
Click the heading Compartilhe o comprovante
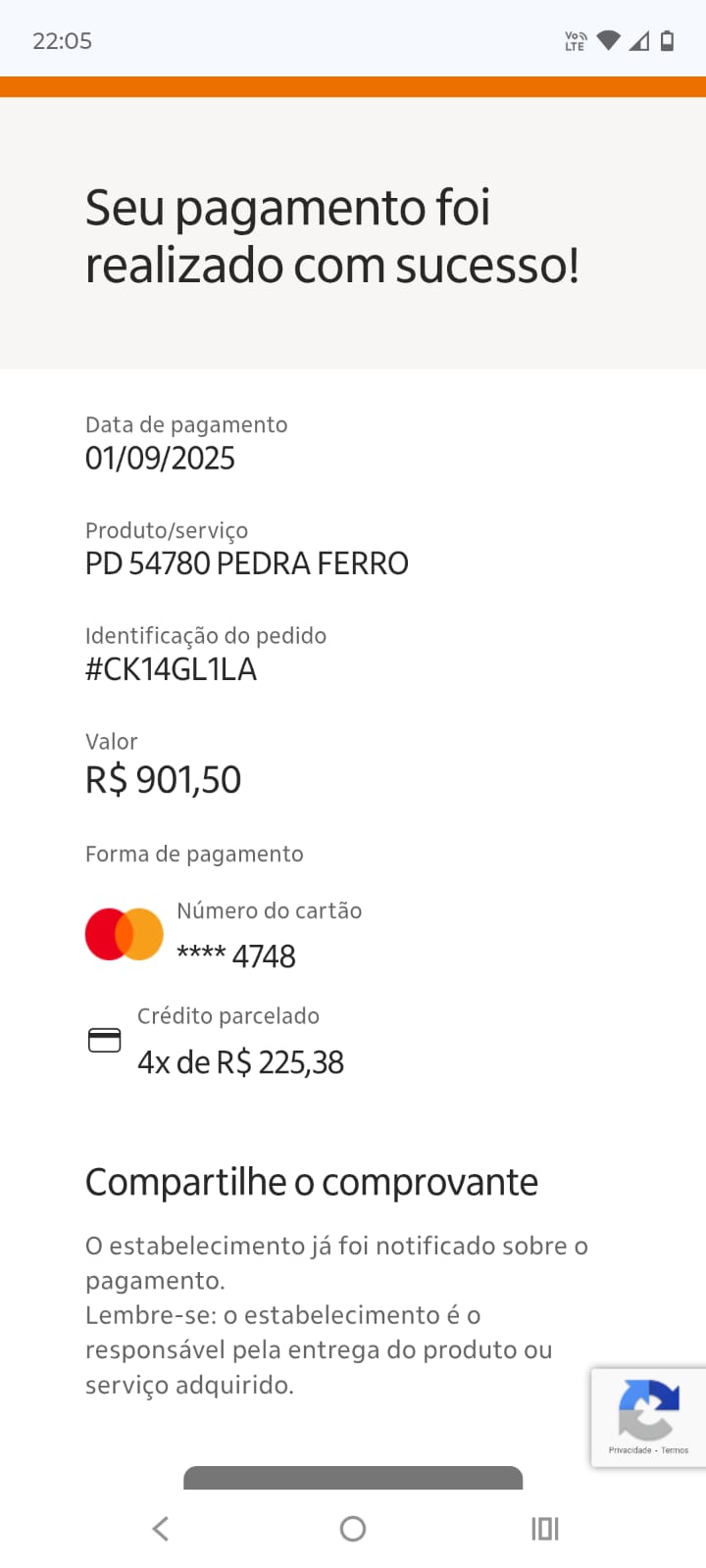(312, 1182)
